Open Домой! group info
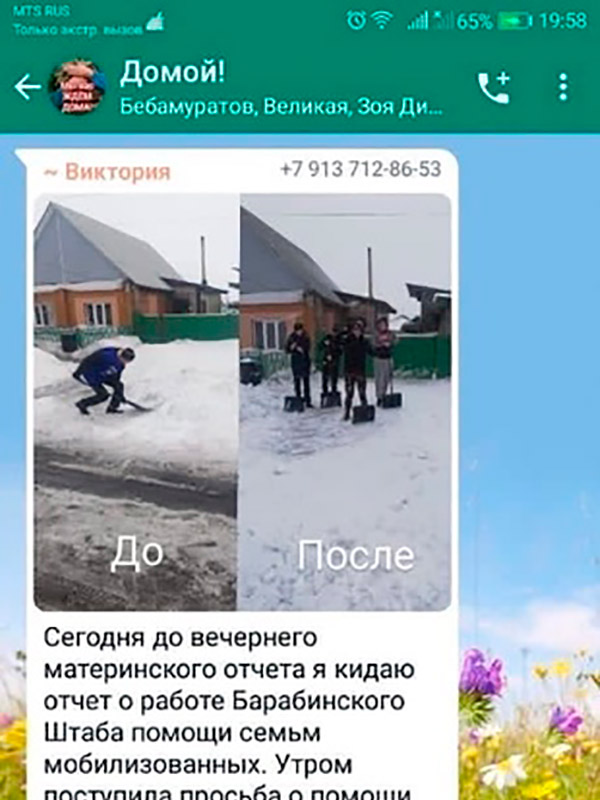 pyautogui.click(x=280, y=88)
